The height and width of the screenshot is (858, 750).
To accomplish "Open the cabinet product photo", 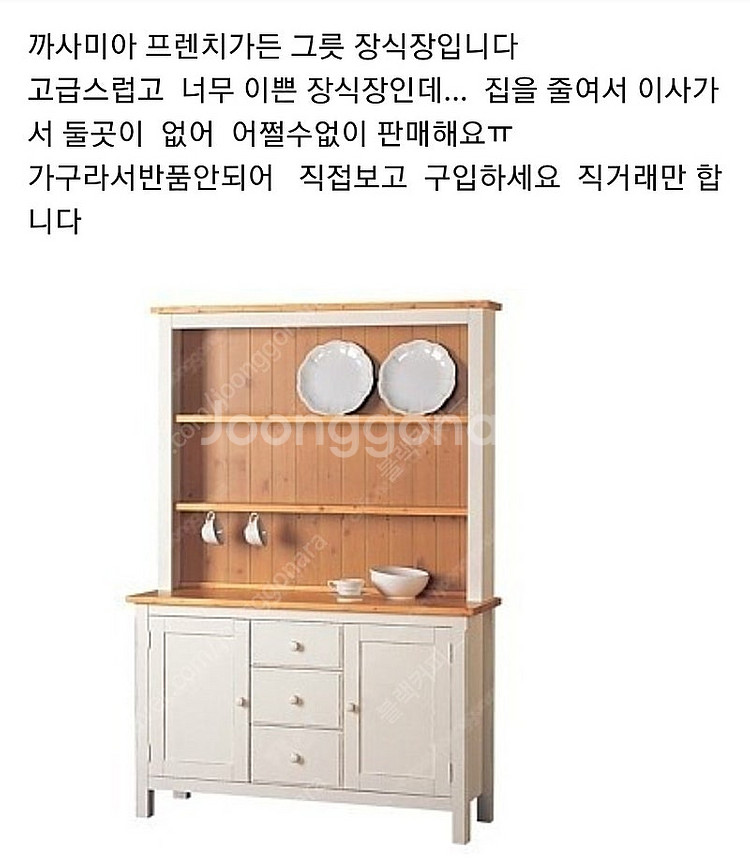I will tap(314, 570).
